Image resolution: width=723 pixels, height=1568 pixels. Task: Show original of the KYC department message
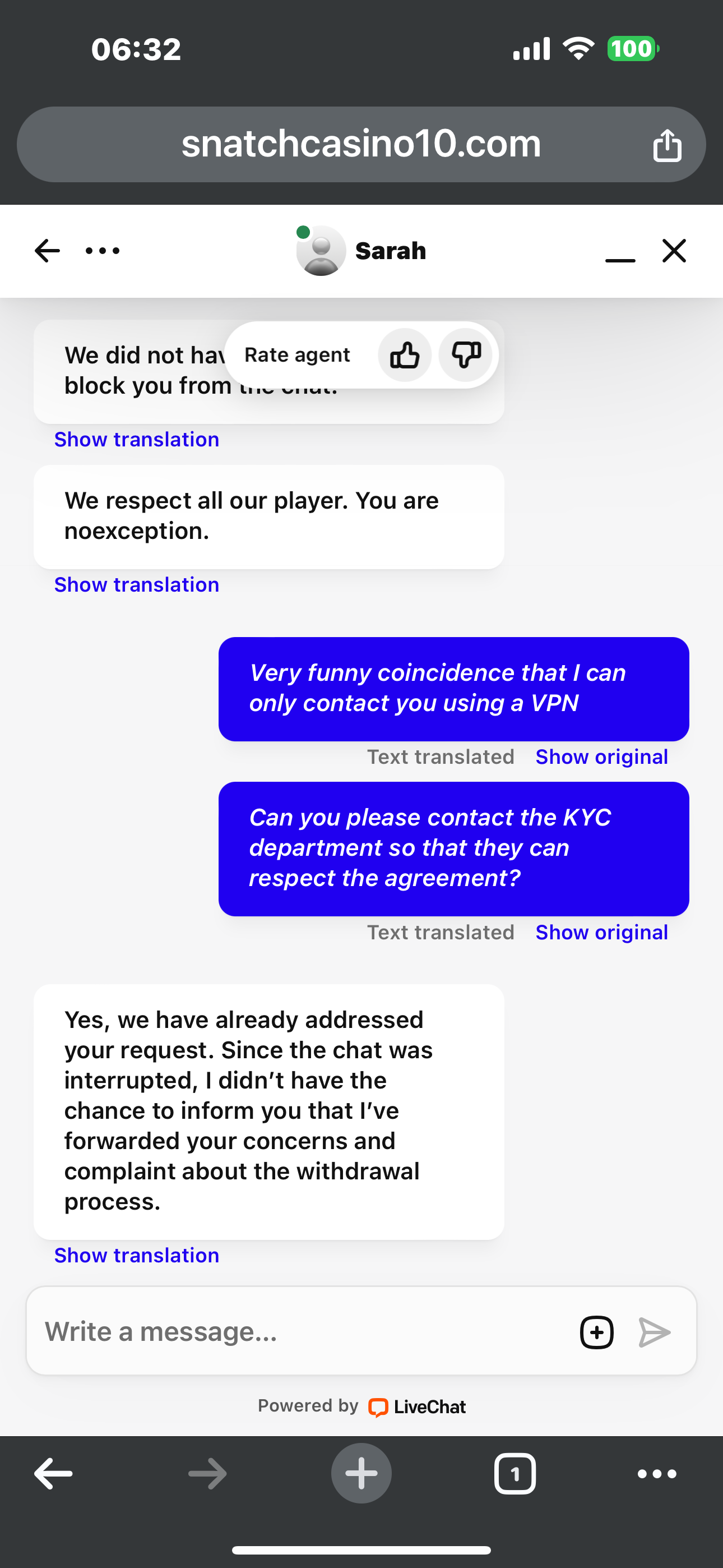601,932
